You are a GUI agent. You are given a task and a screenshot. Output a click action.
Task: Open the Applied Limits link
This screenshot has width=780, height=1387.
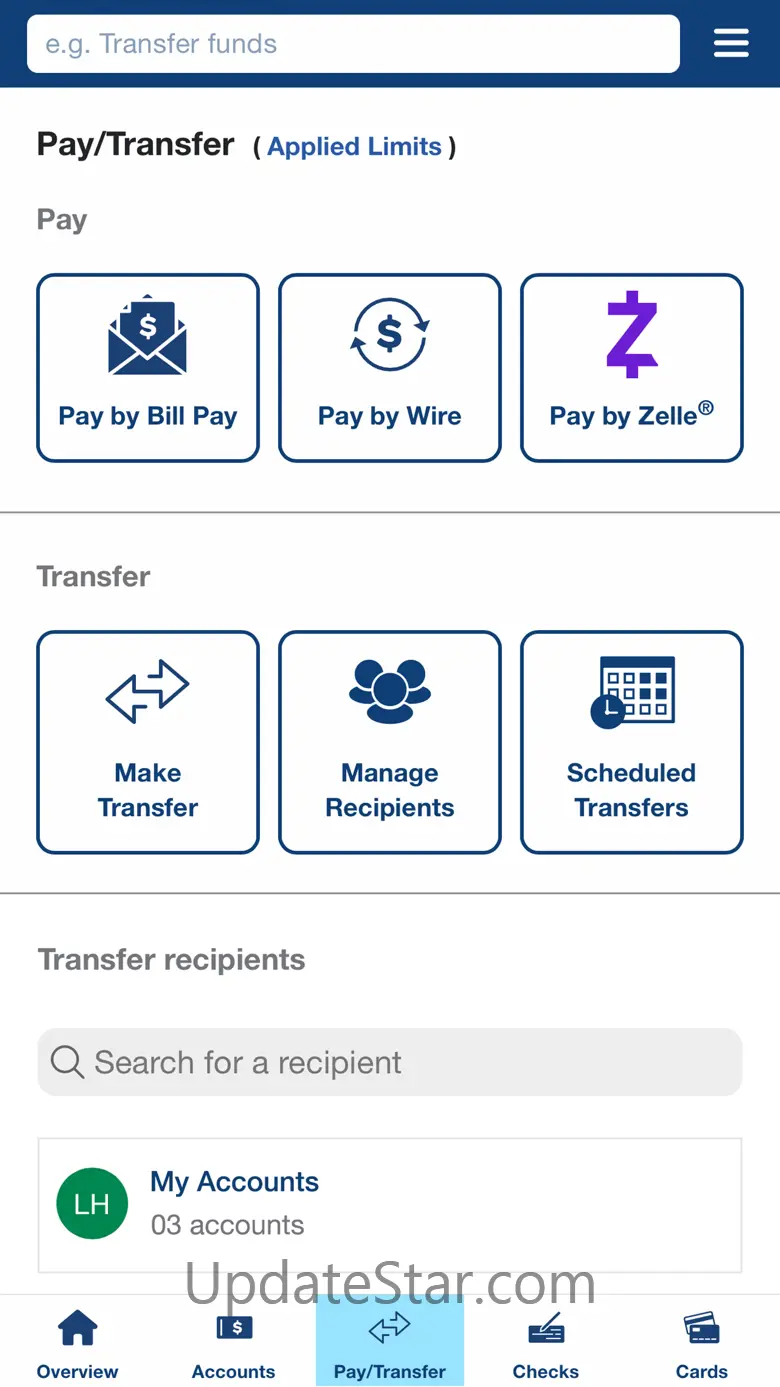[x=354, y=146]
